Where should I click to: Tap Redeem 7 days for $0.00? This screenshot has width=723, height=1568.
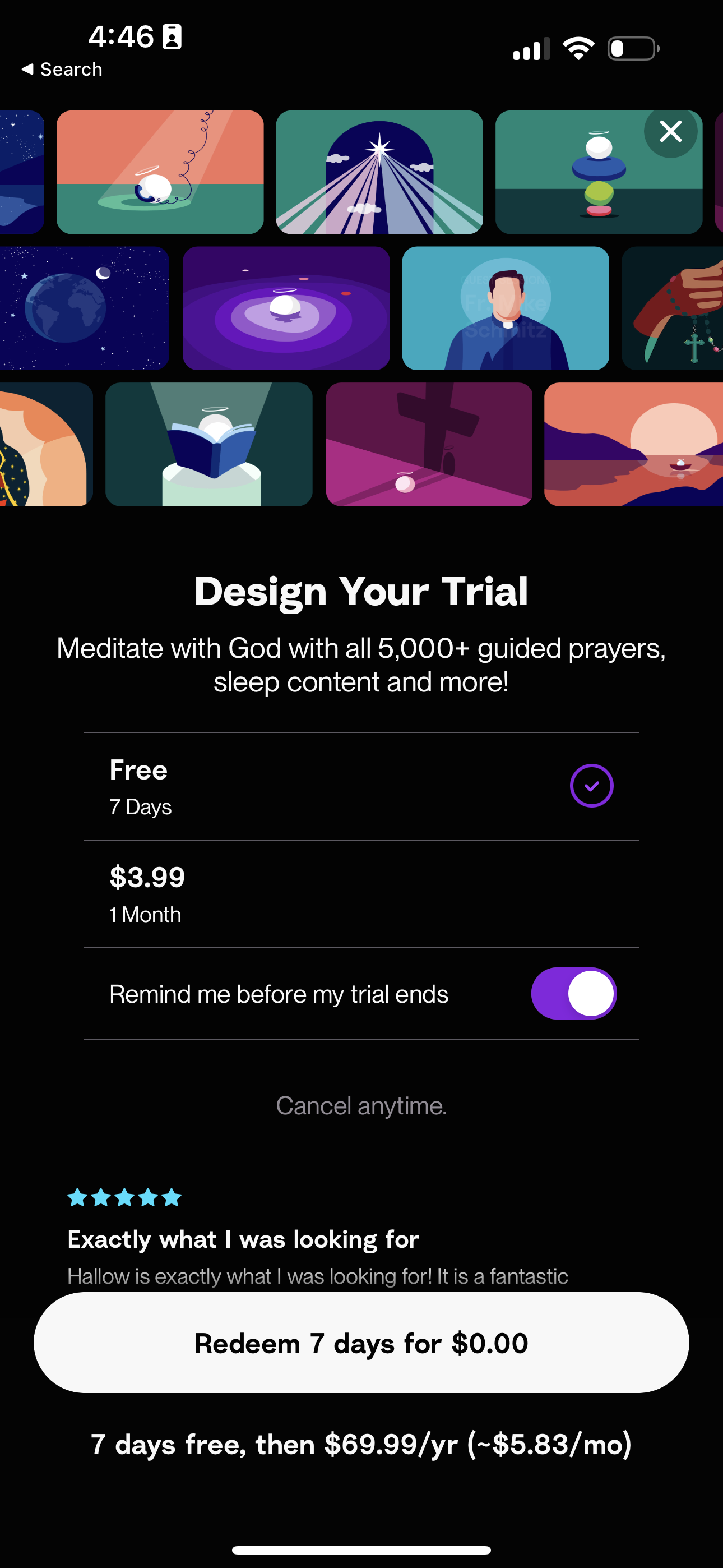[x=361, y=1343]
